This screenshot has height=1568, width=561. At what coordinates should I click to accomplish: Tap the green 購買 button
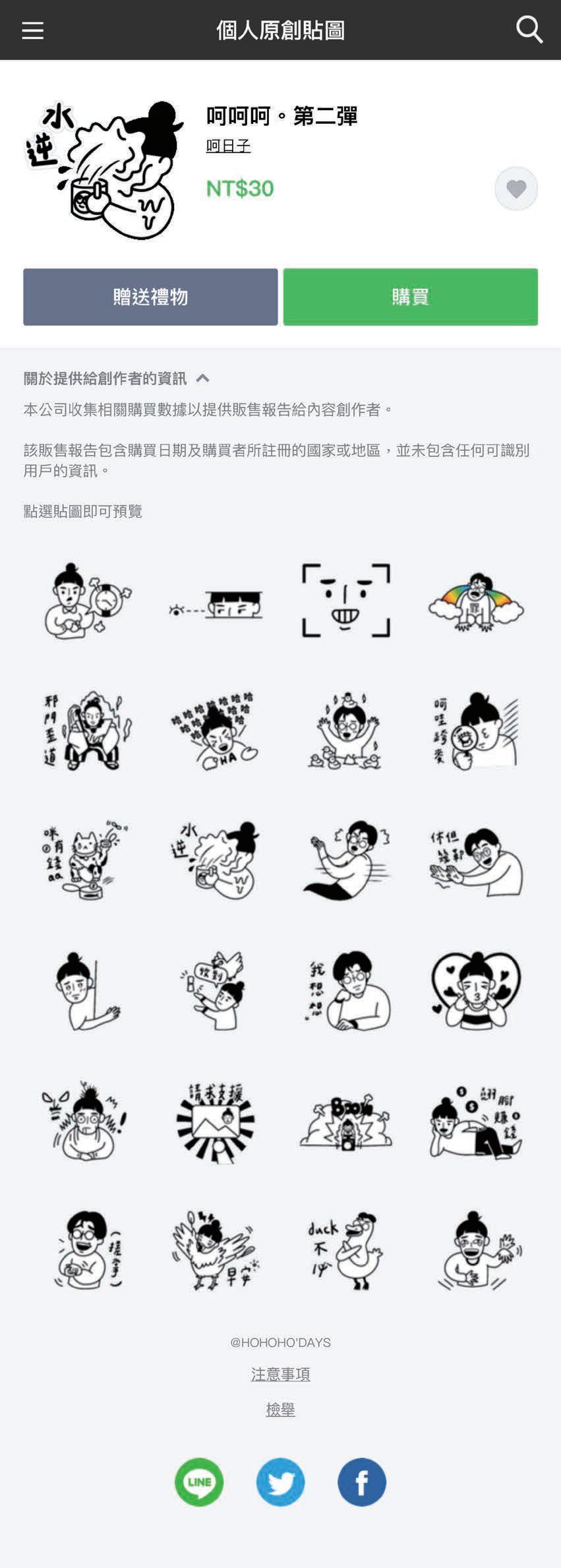pos(410,297)
